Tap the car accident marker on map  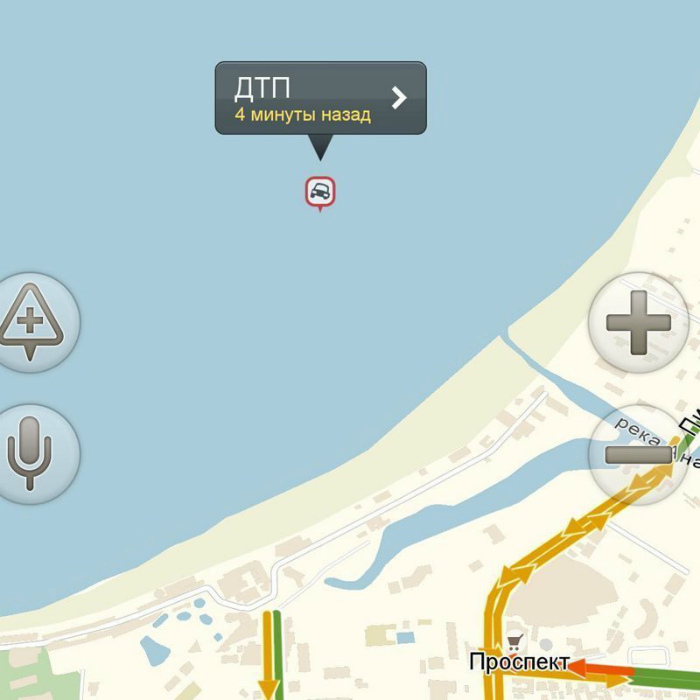point(320,192)
